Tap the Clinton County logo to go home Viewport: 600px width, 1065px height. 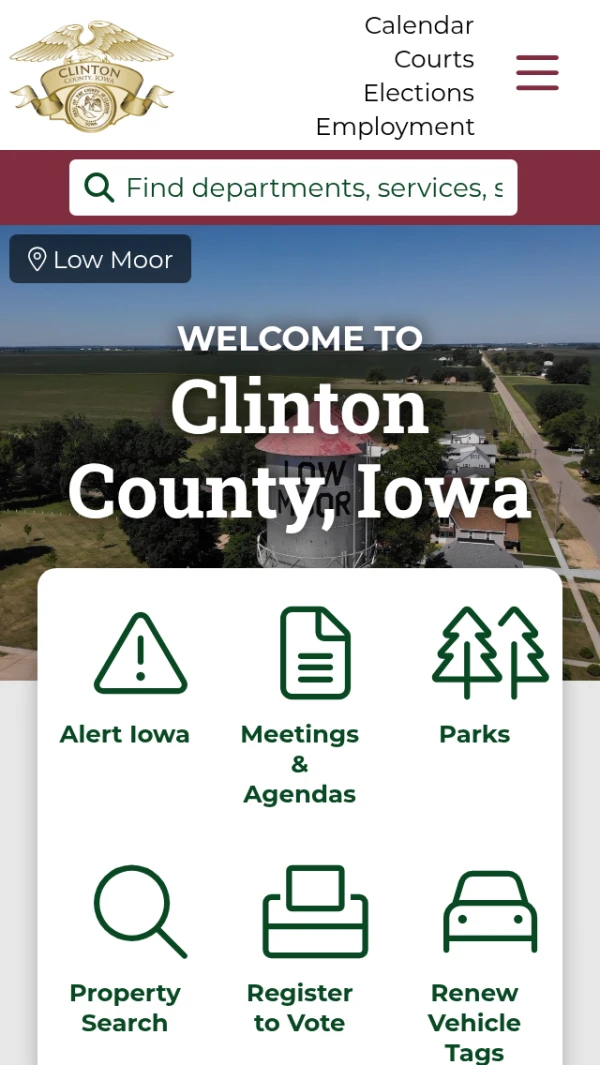91,76
